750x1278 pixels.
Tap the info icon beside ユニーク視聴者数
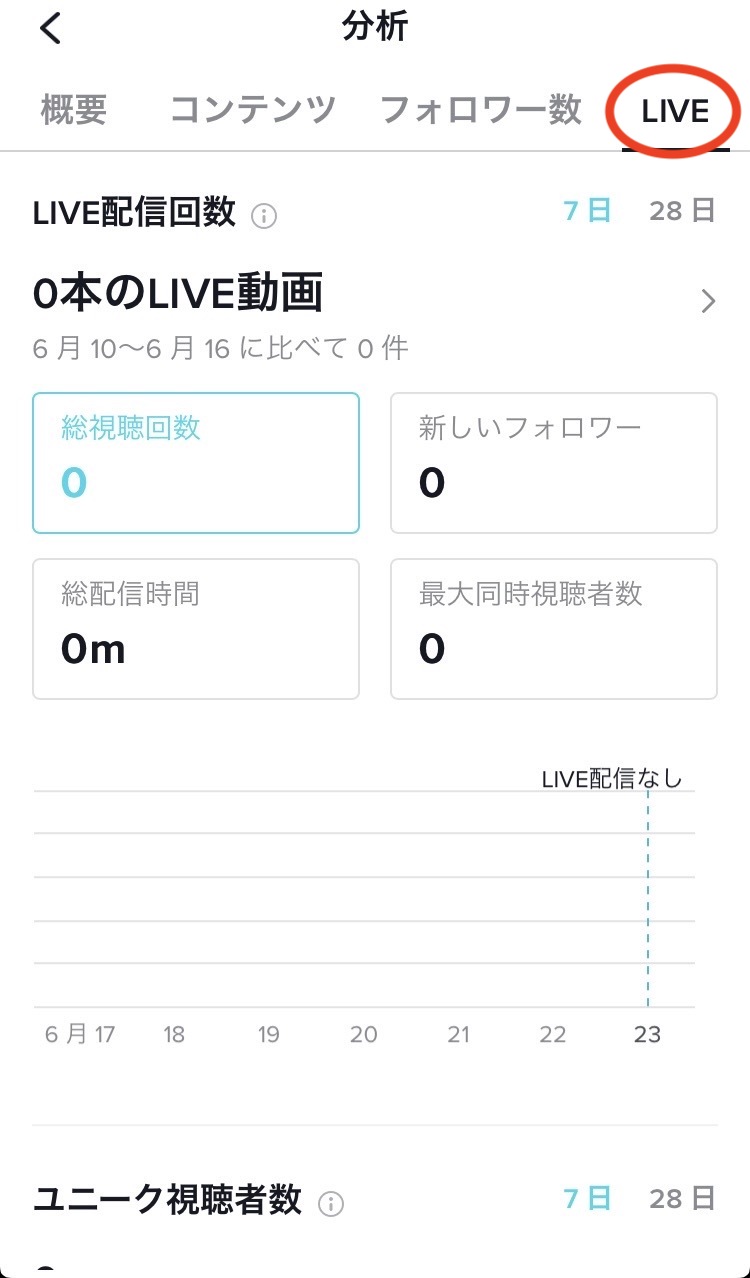point(331,1204)
